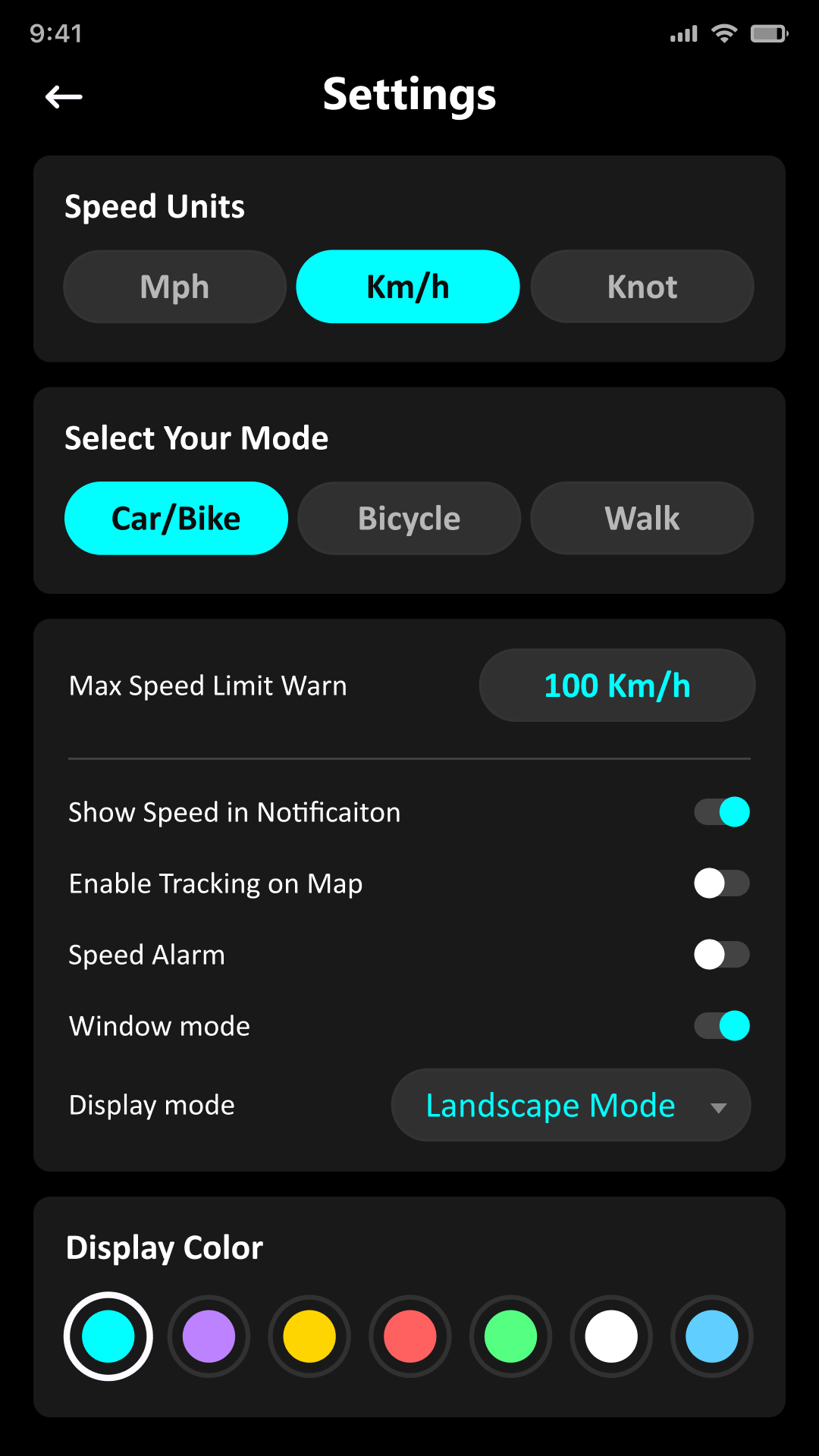
Task: Switch to Bicycle mode
Action: (409, 518)
